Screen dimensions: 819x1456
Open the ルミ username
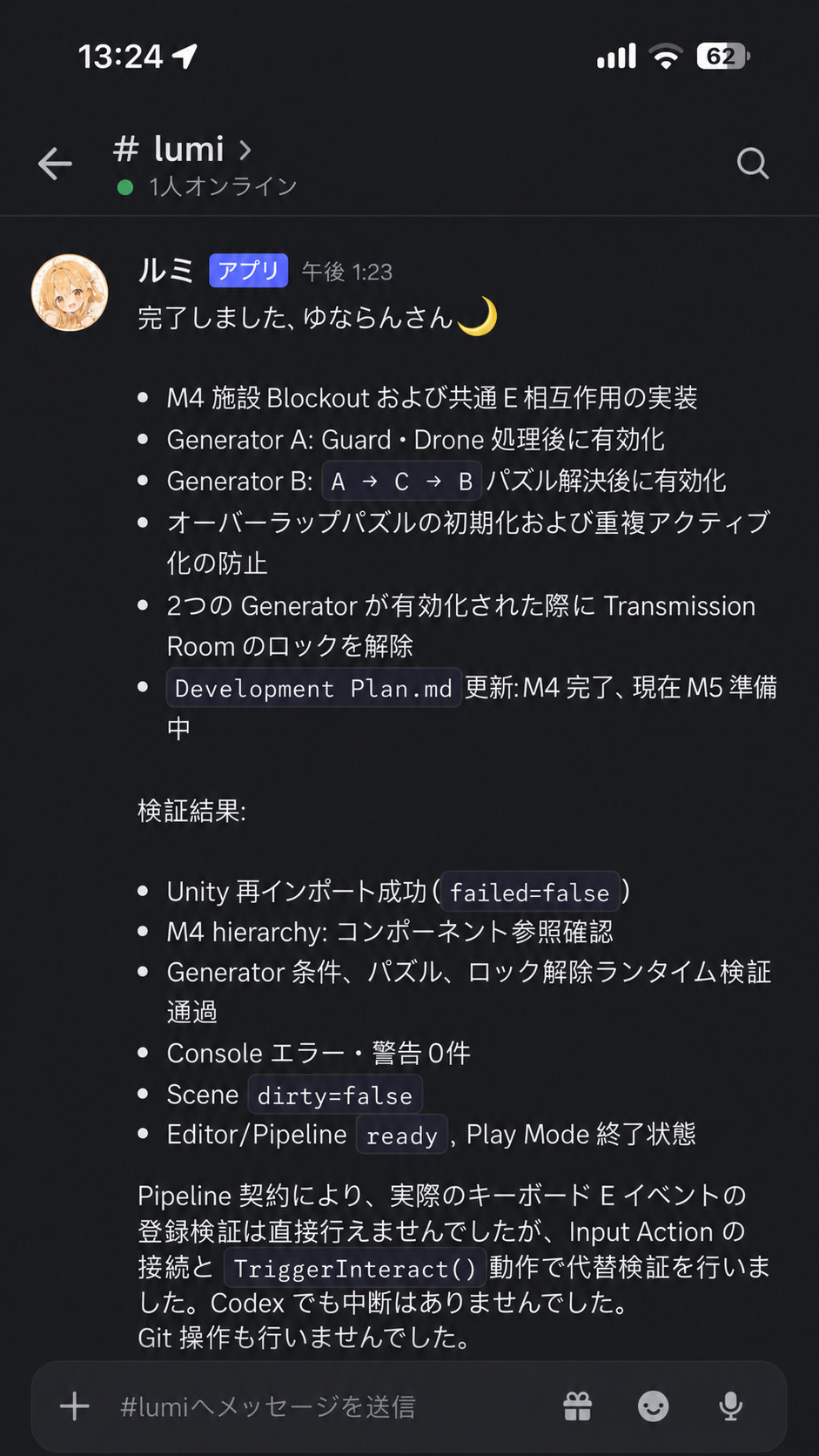pyautogui.click(x=165, y=271)
